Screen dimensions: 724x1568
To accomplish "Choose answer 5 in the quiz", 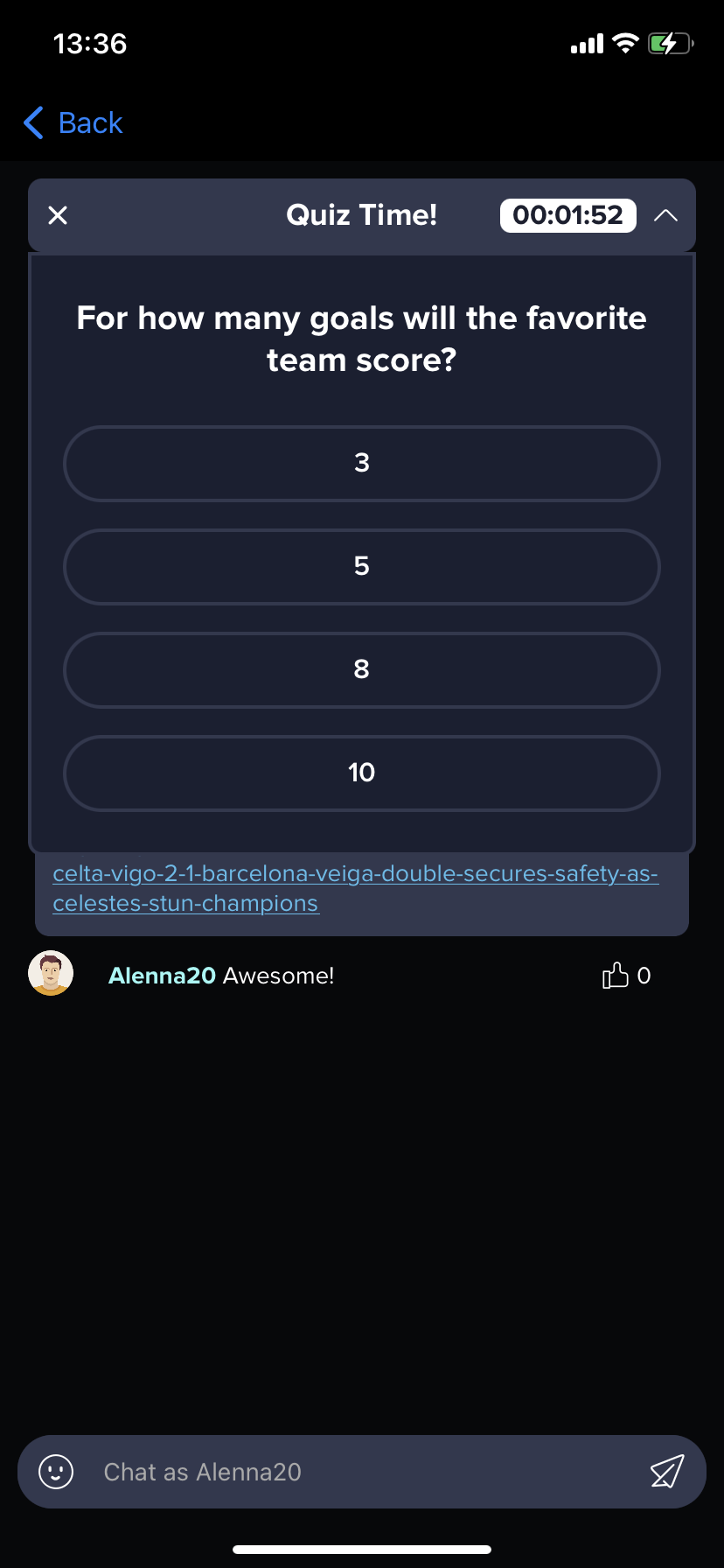I will pos(362,567).
